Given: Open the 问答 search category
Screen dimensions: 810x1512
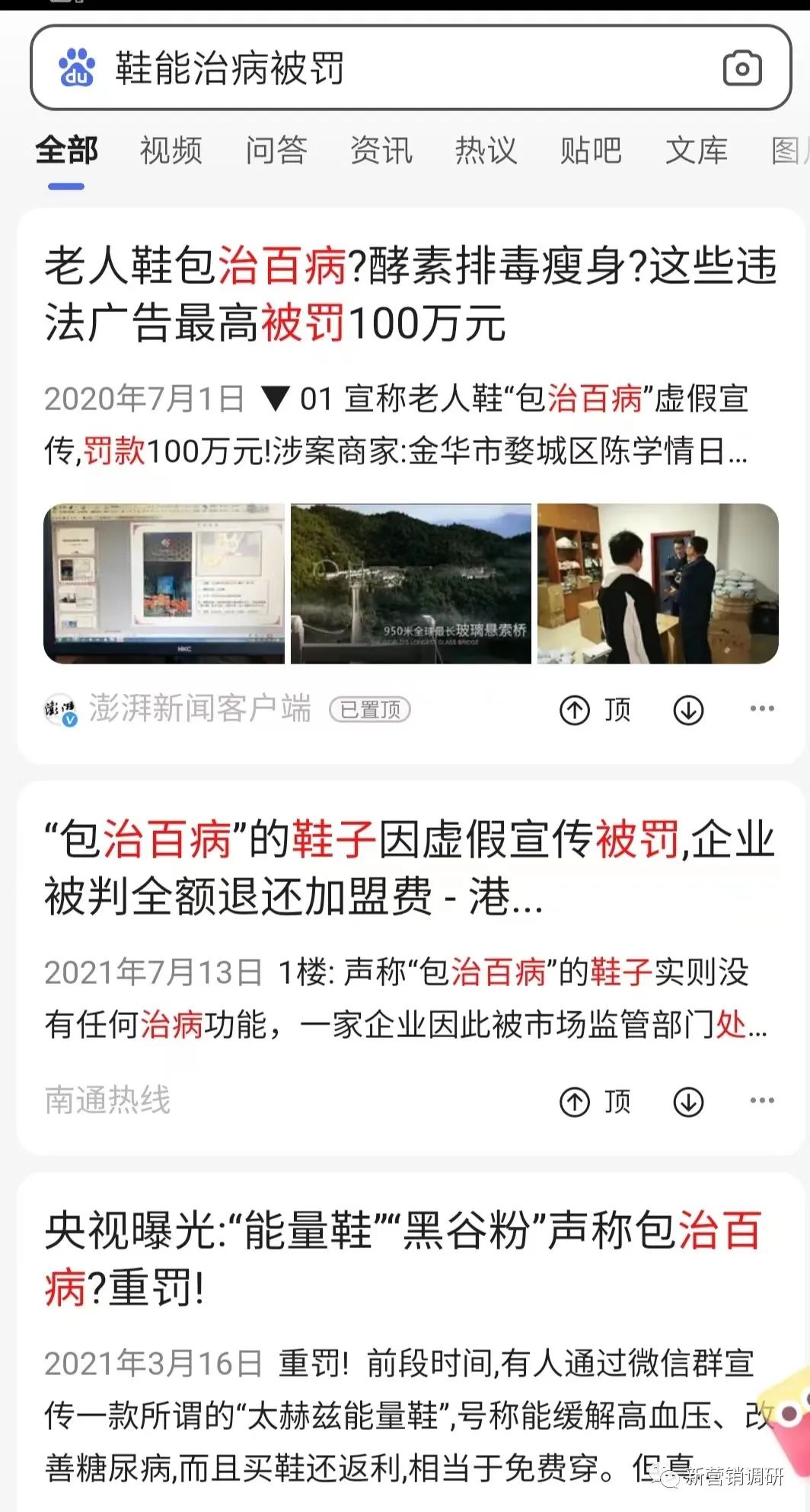Looking at the screenshot, I should (x=277, y=151).
